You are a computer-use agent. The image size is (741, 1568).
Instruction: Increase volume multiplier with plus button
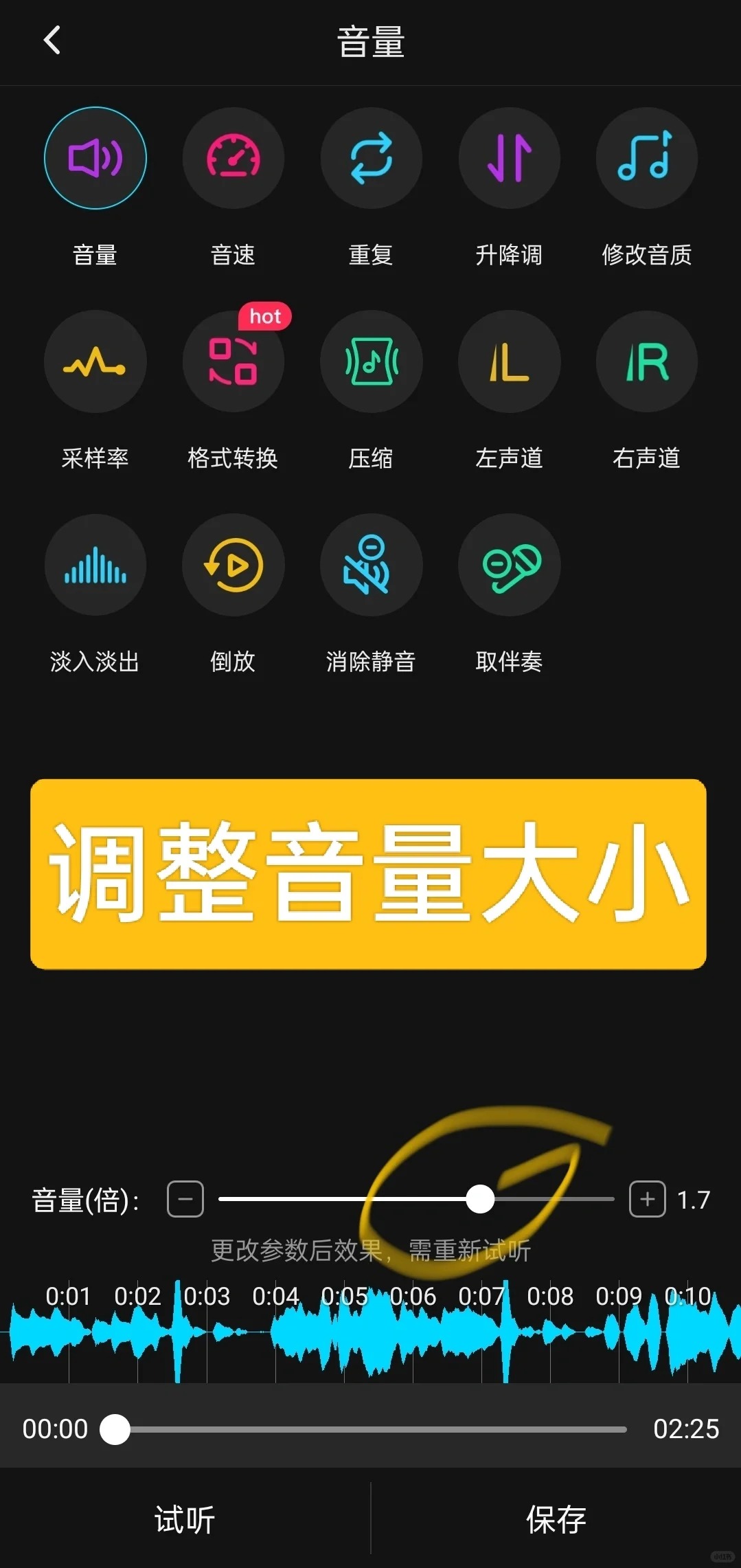647,1199
